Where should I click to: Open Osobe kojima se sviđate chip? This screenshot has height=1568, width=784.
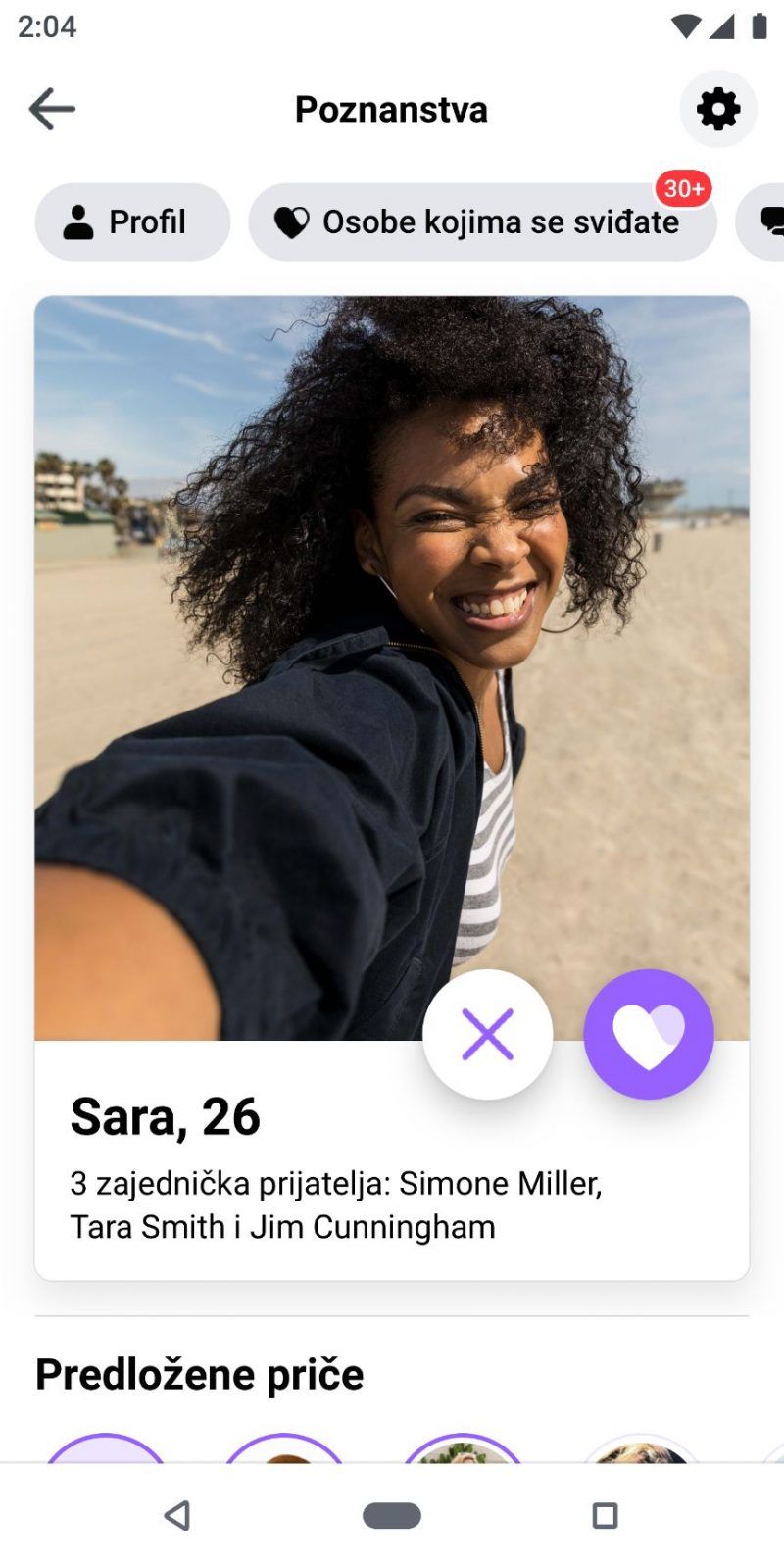point(482,222)
